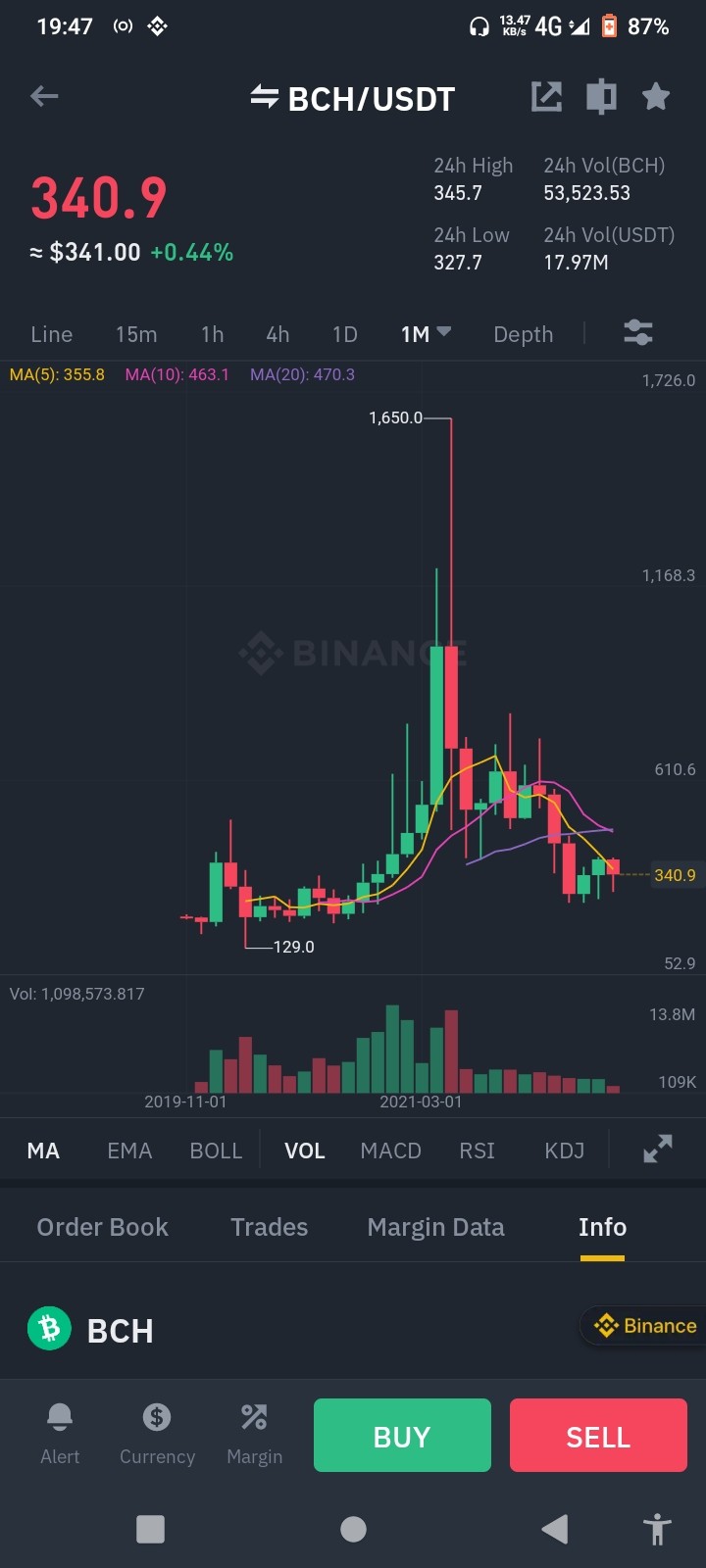Screen dimensions: 706x1568
Task: Show the Depth chart
Action: [524, 334]
